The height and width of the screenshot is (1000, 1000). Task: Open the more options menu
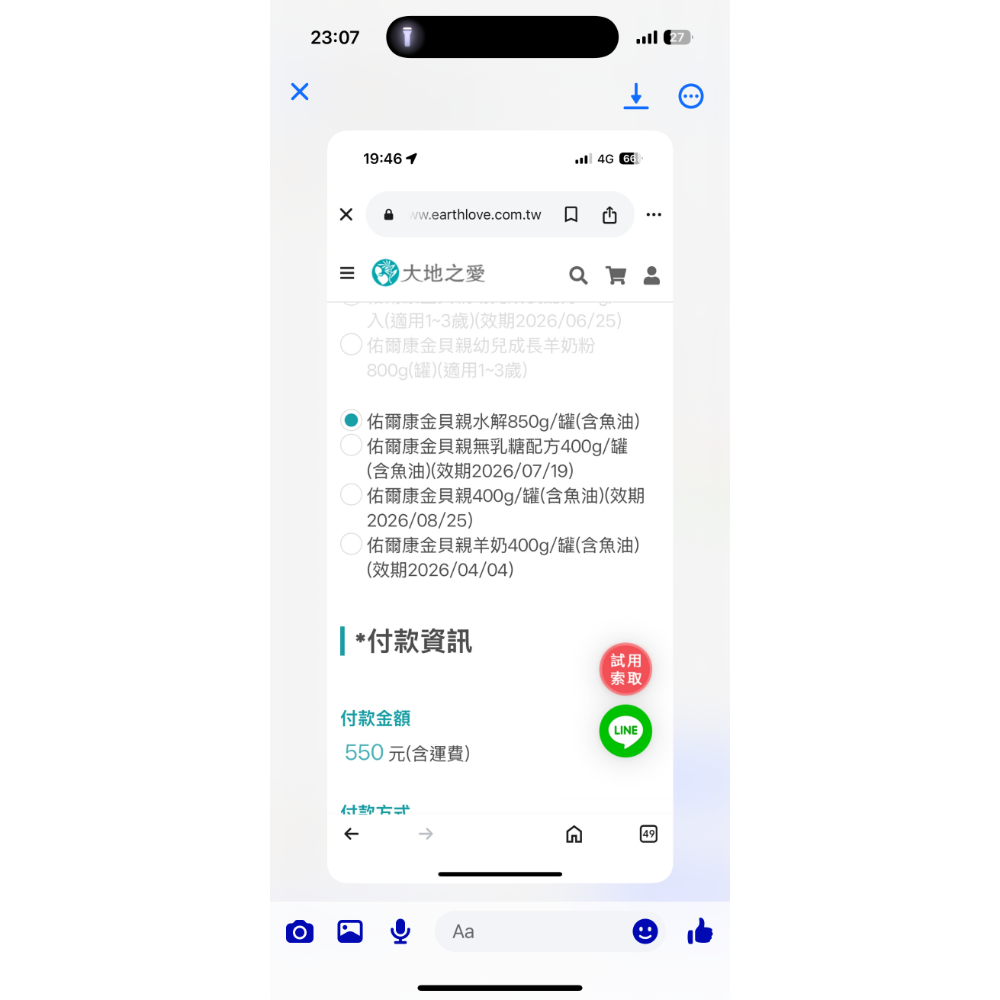tap(691, 96)
